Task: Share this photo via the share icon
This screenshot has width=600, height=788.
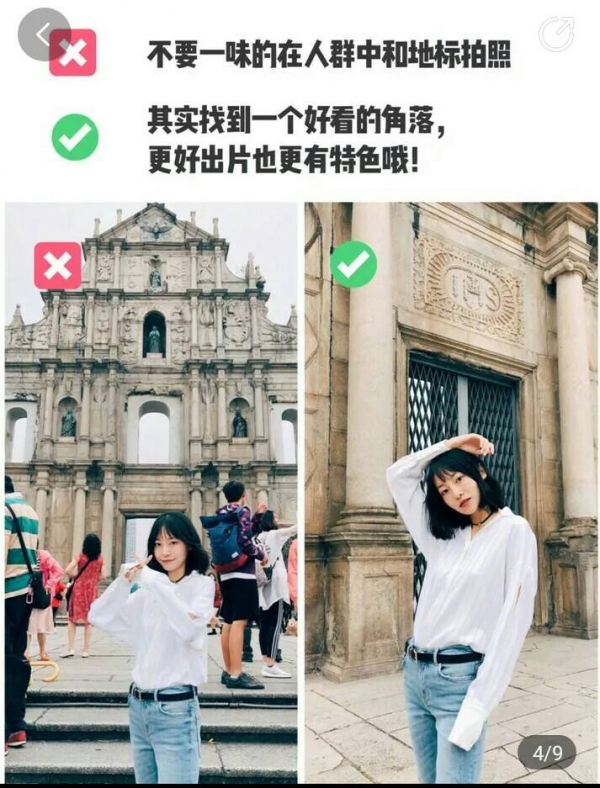Action: coord(556,34)
